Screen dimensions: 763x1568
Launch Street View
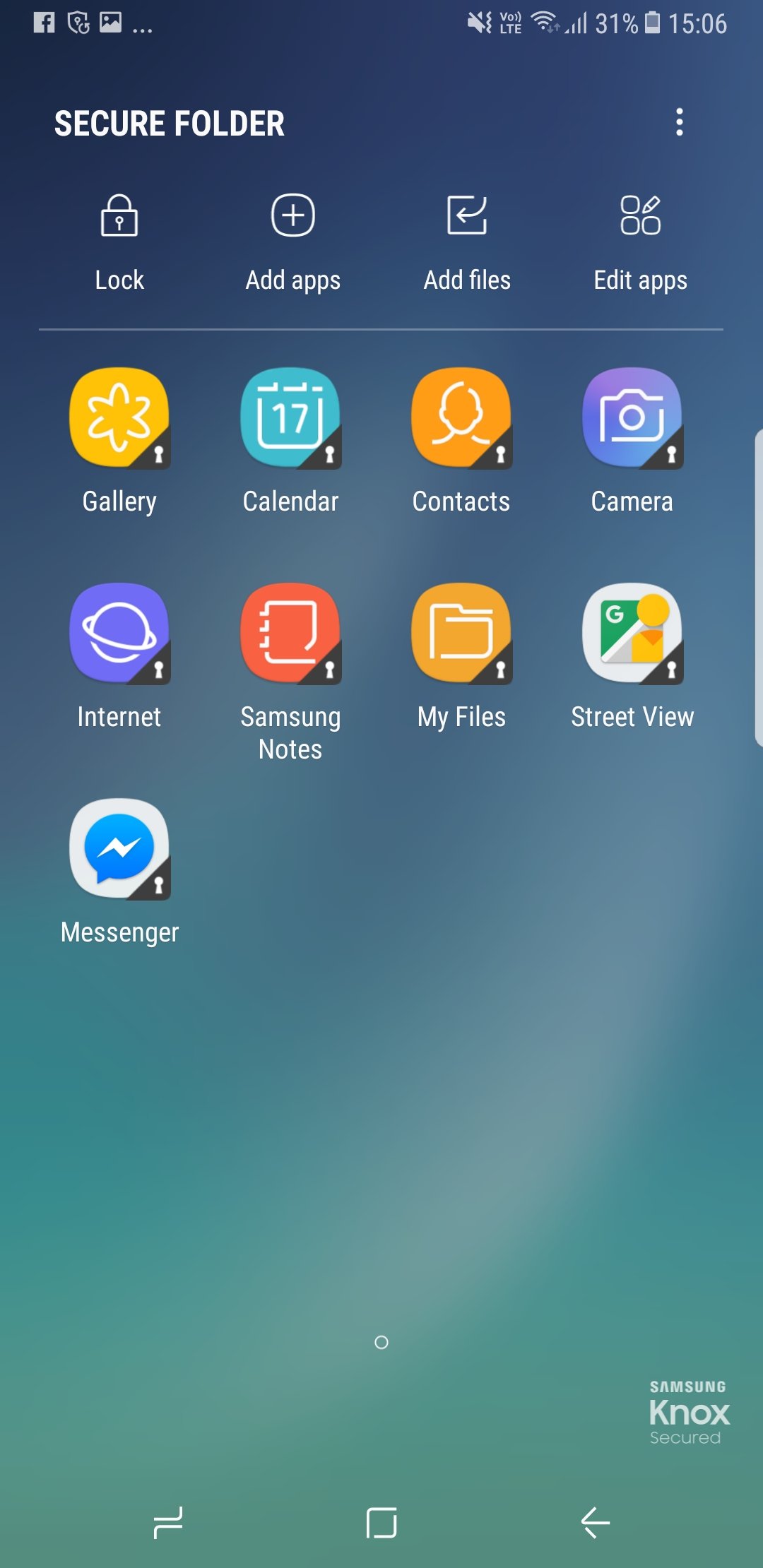click(632, 634)
